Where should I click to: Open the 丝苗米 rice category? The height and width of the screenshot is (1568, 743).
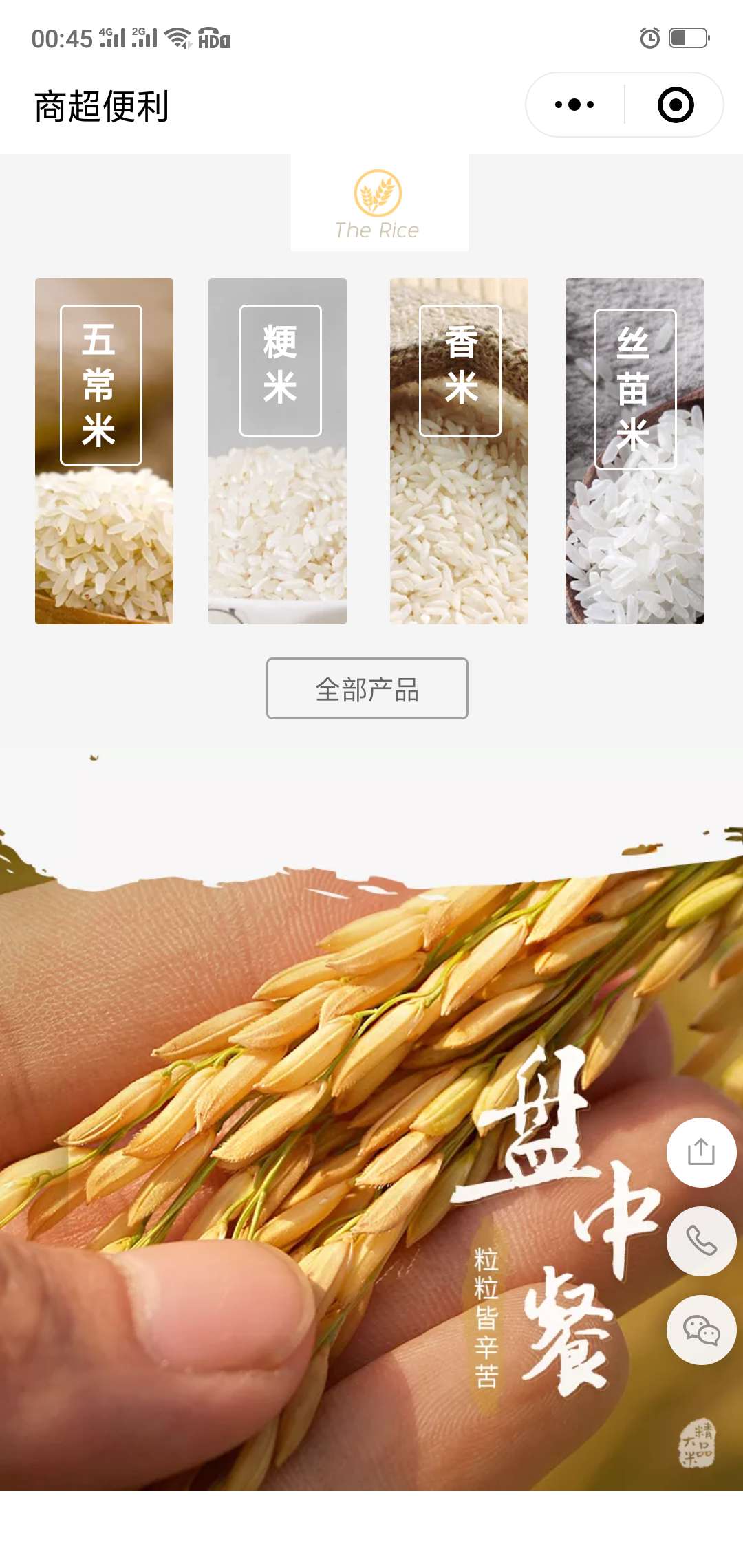(x=634, y=450)
